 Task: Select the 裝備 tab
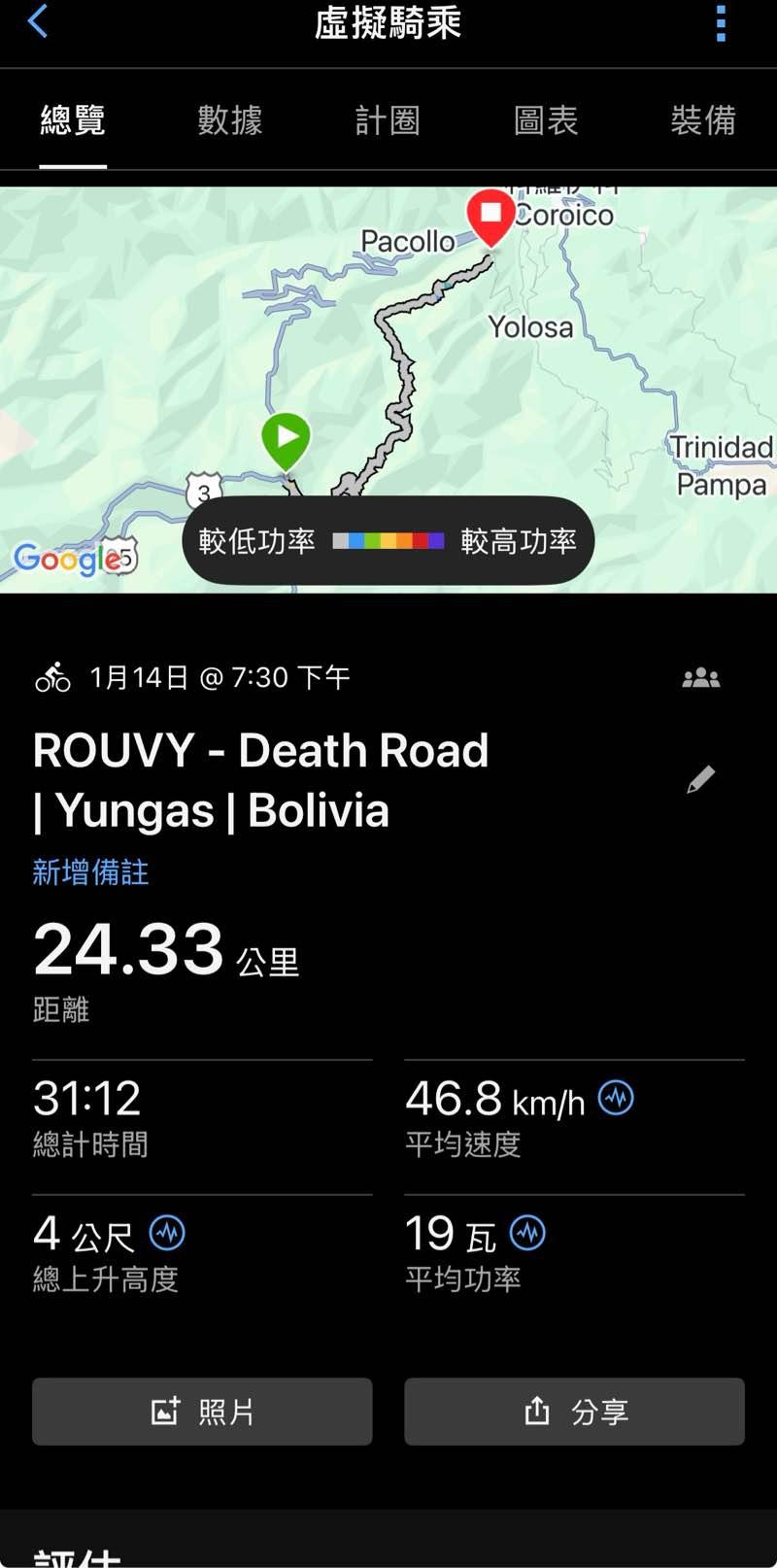tap(702, 120)
